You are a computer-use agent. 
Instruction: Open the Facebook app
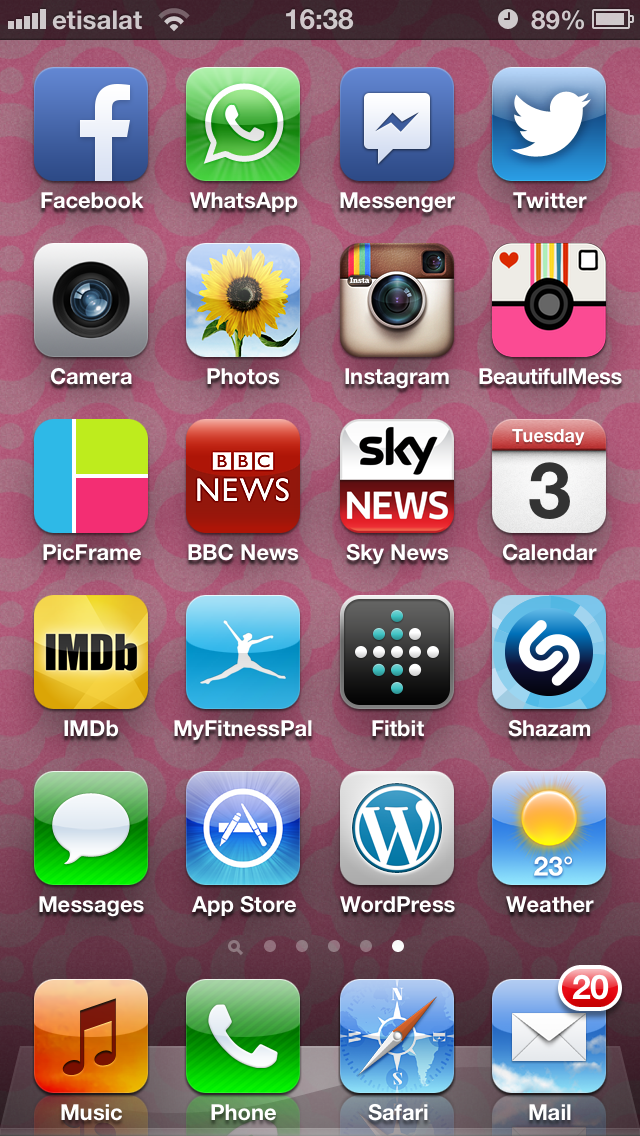coord(91,125)
